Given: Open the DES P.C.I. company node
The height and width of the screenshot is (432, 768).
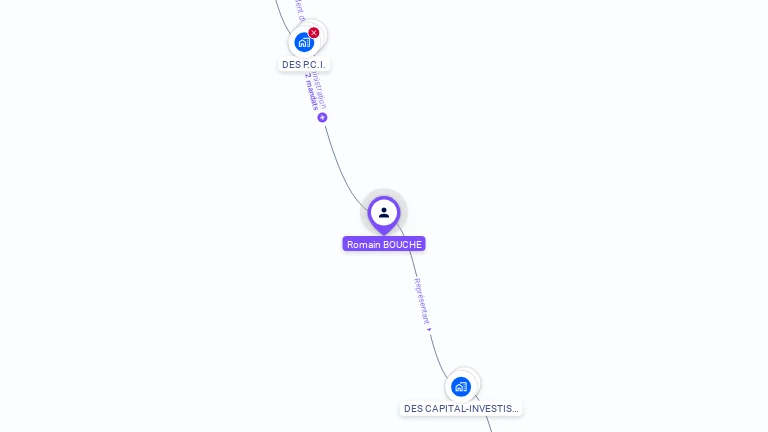Looking at the screenshot, I should (304, 43).
